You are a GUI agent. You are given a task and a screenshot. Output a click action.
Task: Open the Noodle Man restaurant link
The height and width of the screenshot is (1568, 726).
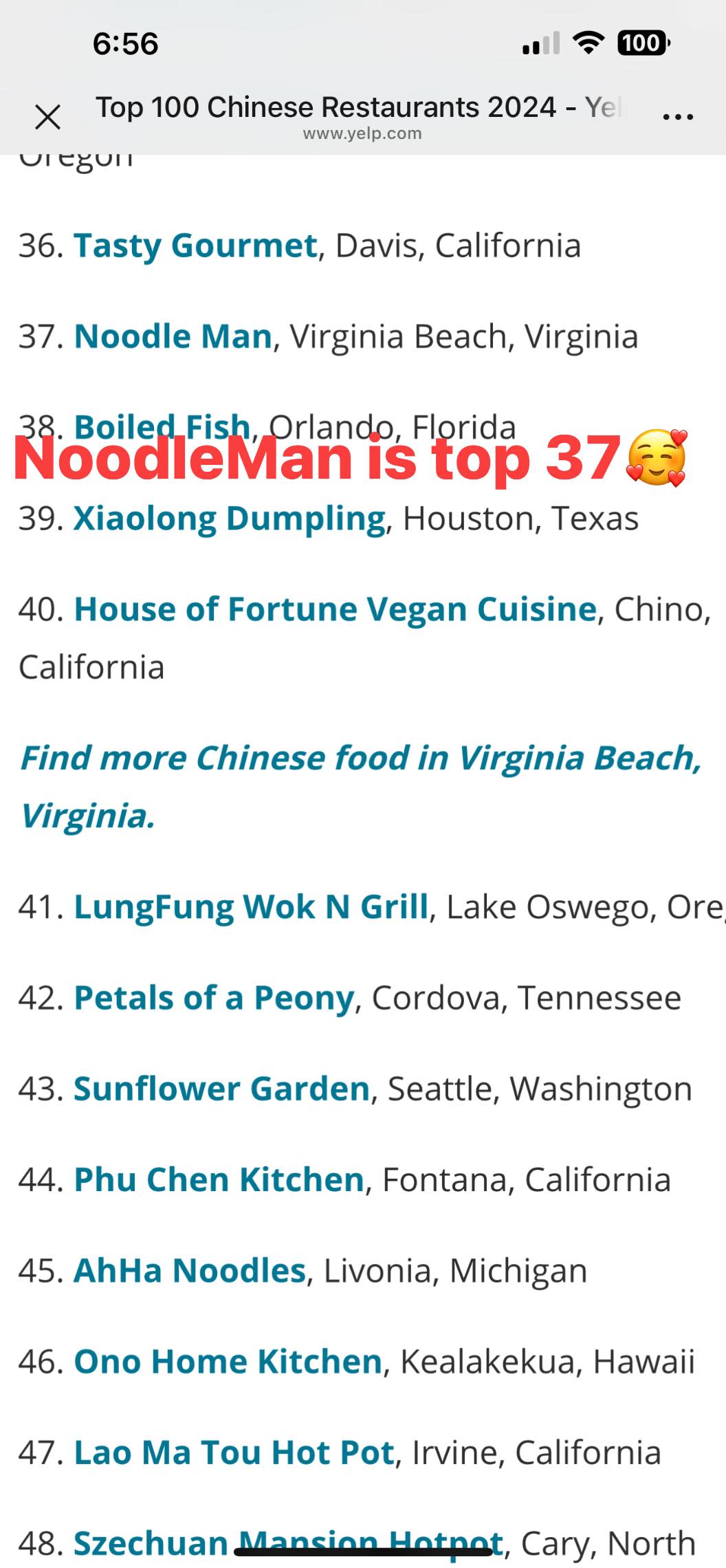tap(173, 336)
